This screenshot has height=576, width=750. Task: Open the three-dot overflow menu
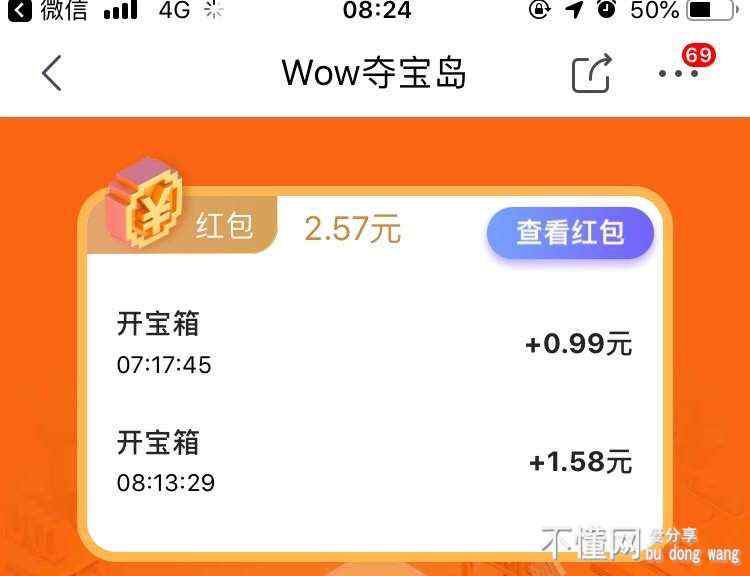click(x=678, y=74)
